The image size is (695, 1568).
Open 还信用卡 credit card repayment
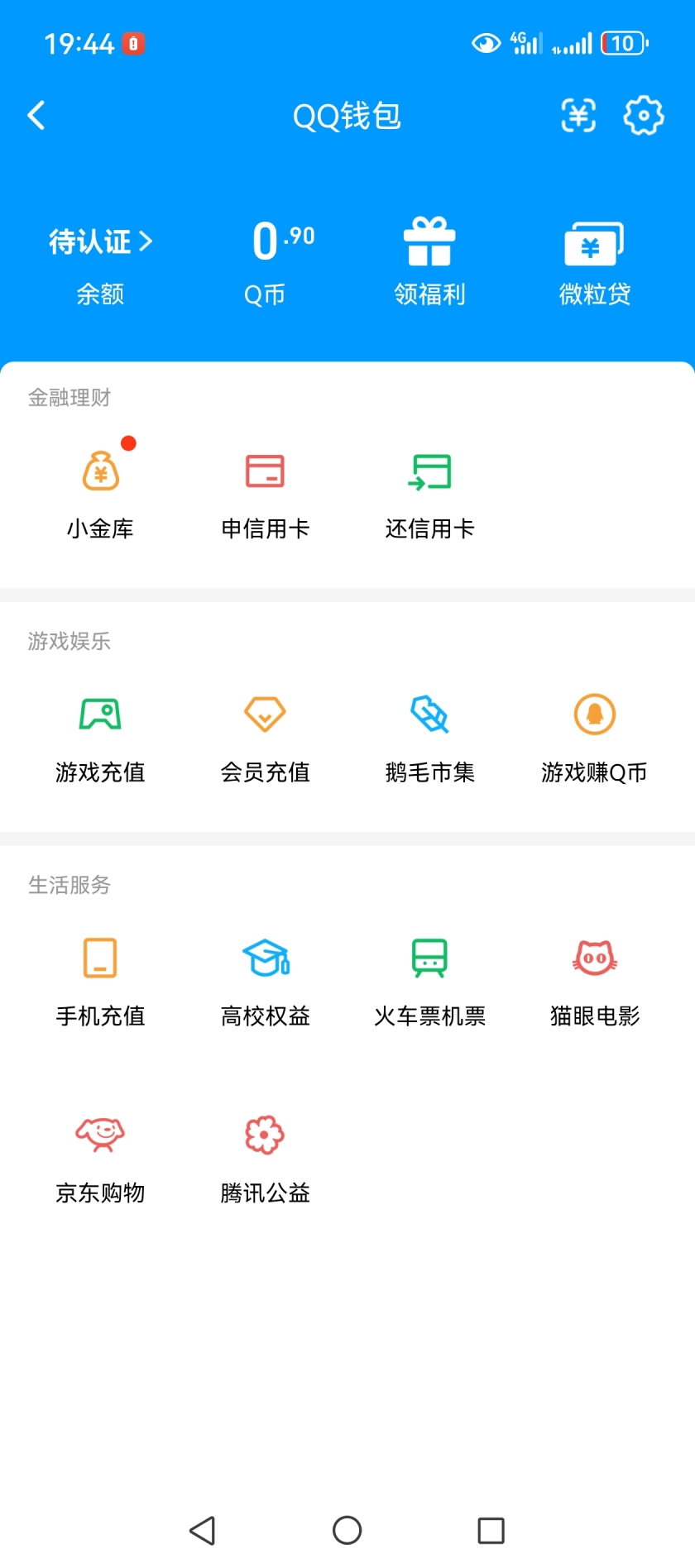[429, 488]
